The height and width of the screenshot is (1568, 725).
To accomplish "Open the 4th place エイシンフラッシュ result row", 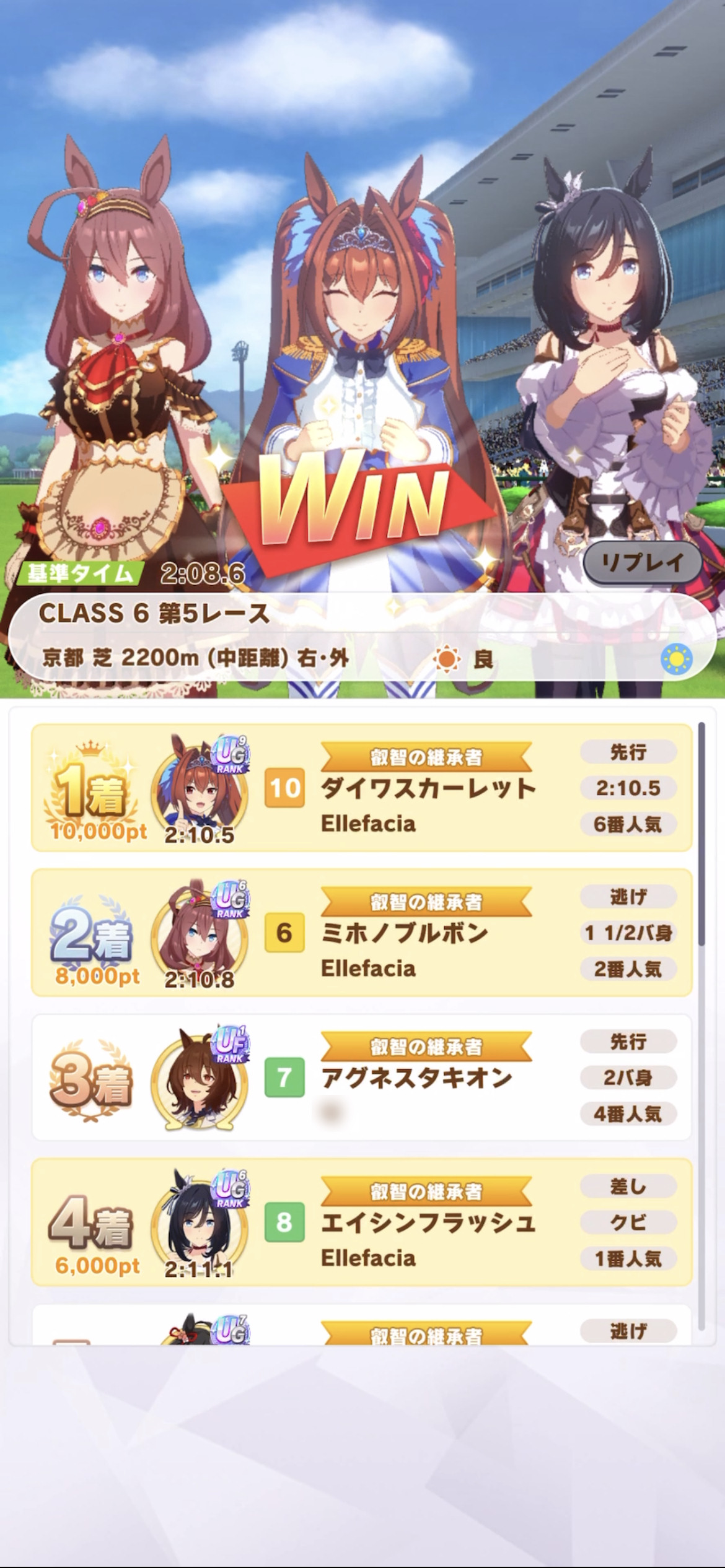I will [x=361, y=1222].
